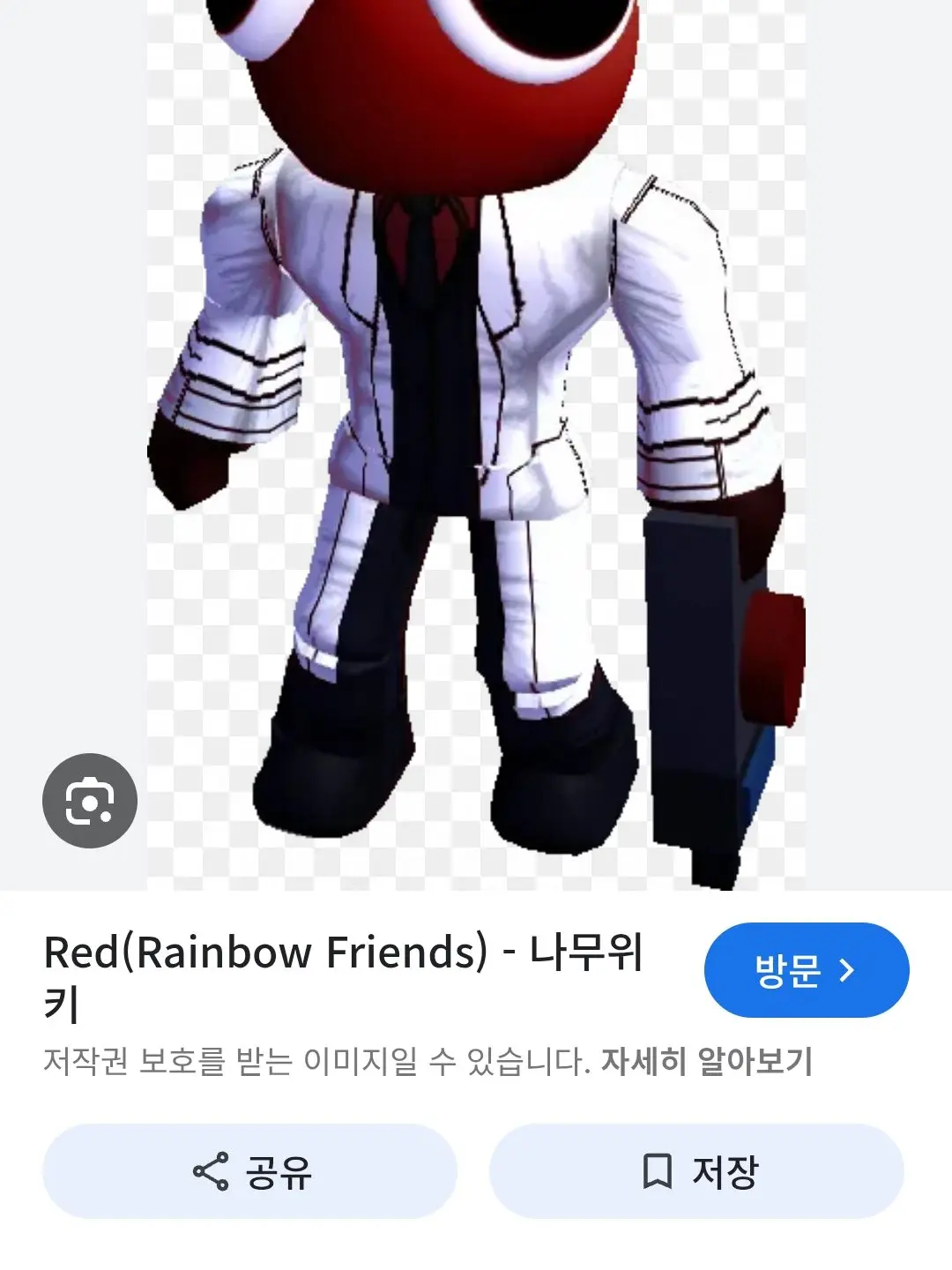Click the copyright protection notice text
The height and width of the screenshot is (1270, 952).
coord(317,1065)
